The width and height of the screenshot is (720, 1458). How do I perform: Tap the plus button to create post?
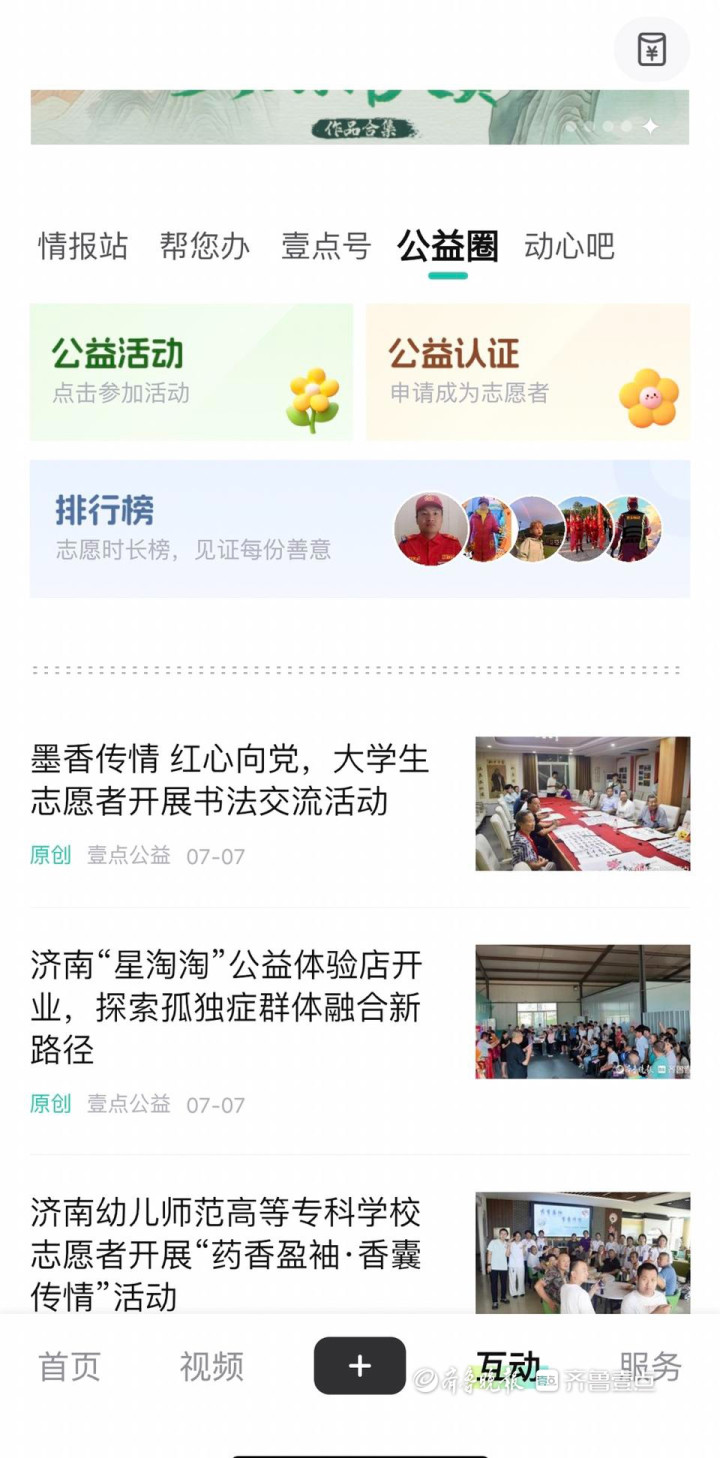(x=359, y=1366)
